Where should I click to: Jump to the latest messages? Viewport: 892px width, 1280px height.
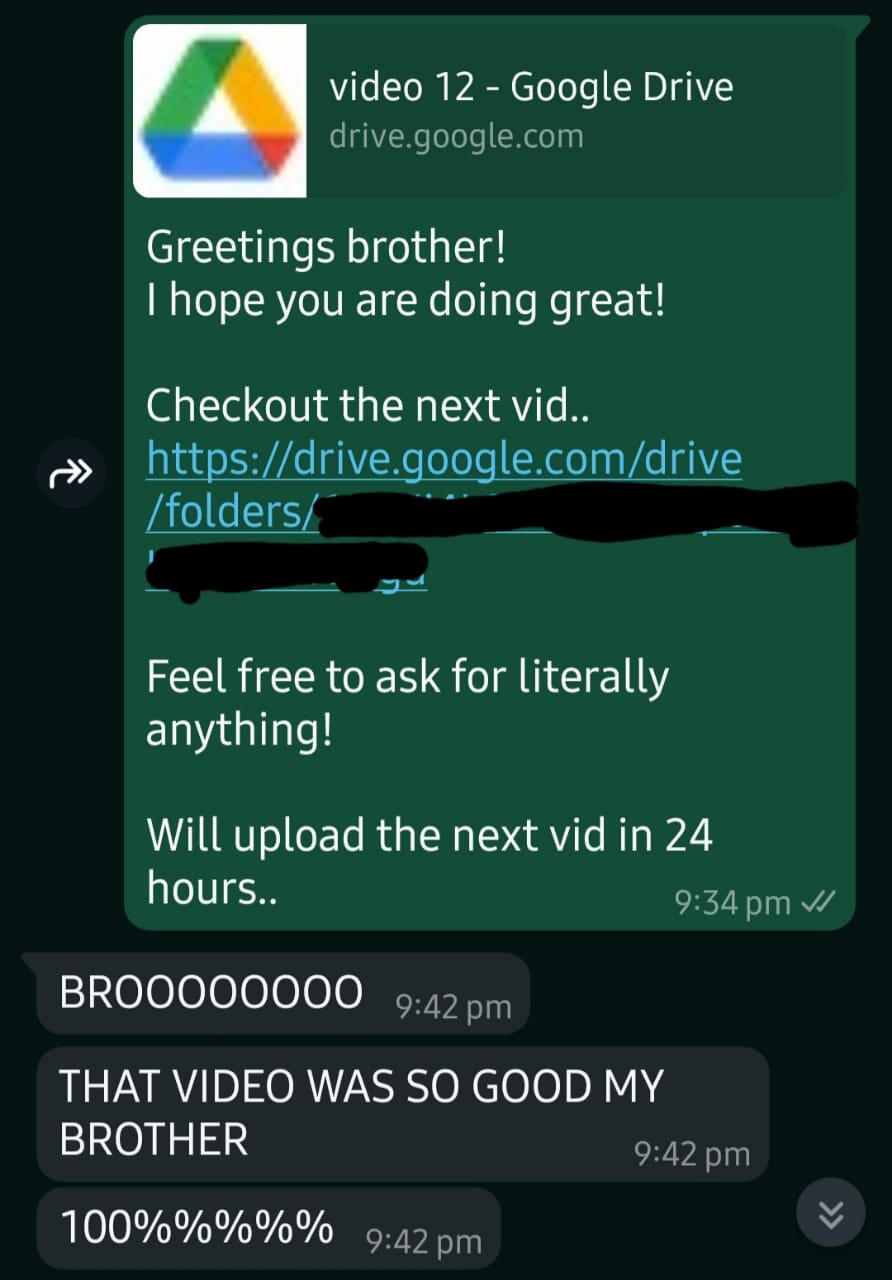(830, 1214)
